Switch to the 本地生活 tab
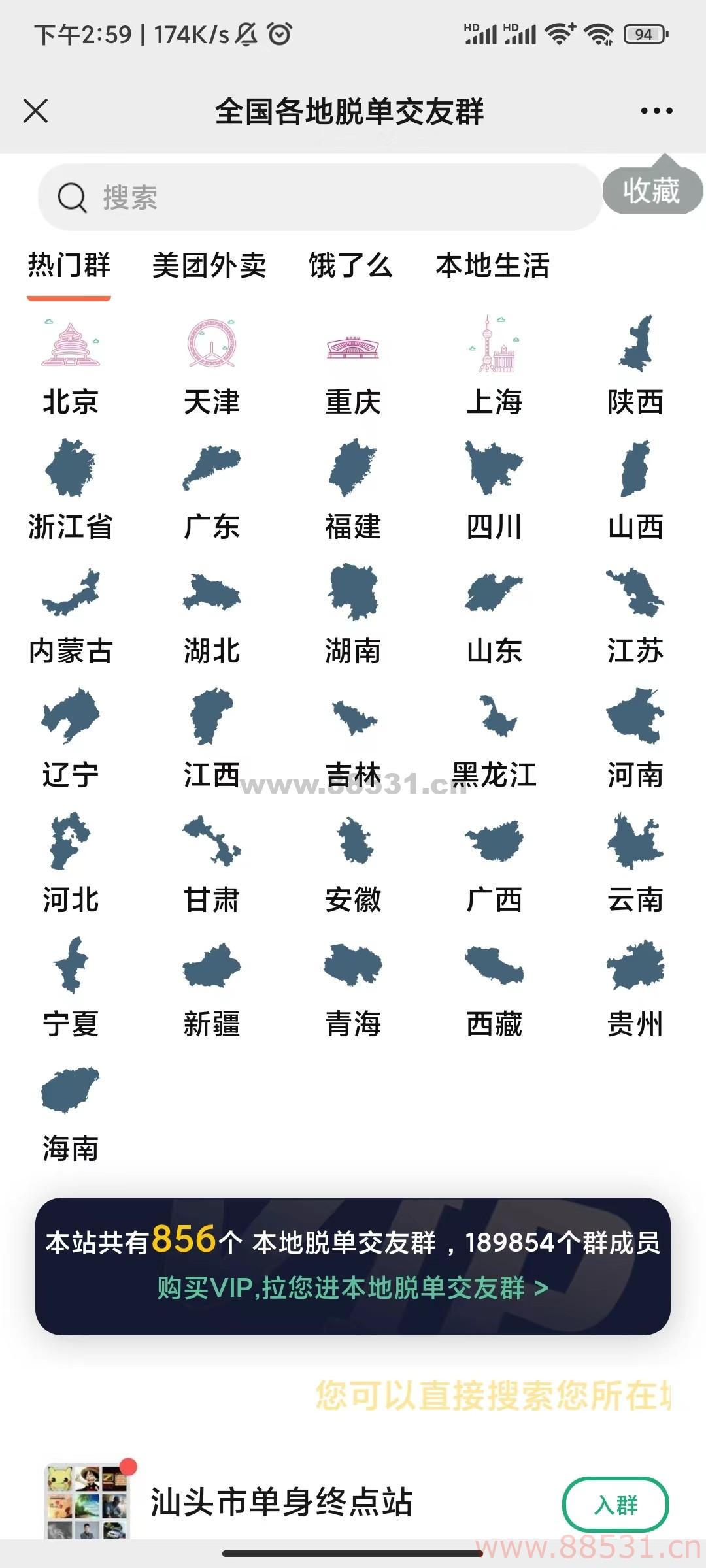 (x=492, y=266)
